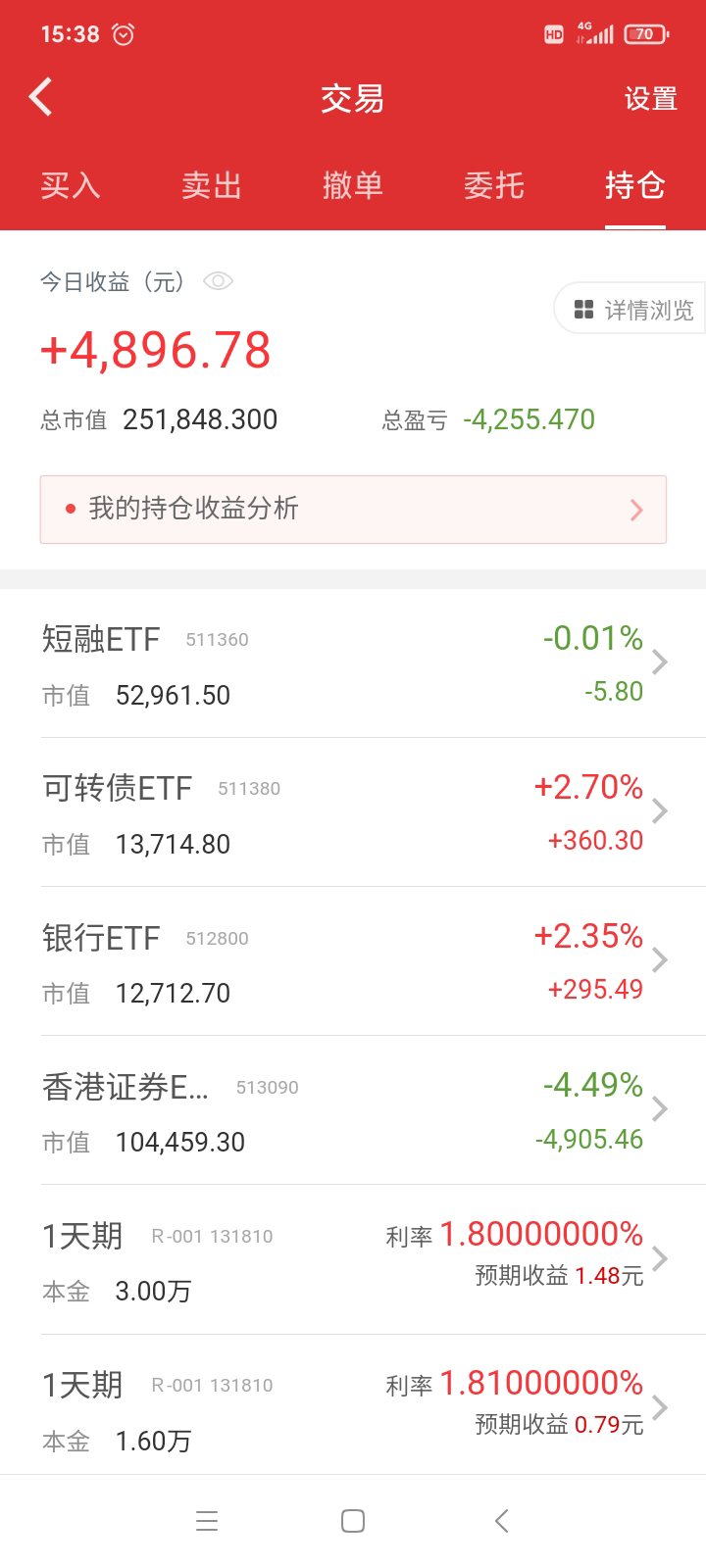Open the 短融ETF 511360 holding

point(353,664)
